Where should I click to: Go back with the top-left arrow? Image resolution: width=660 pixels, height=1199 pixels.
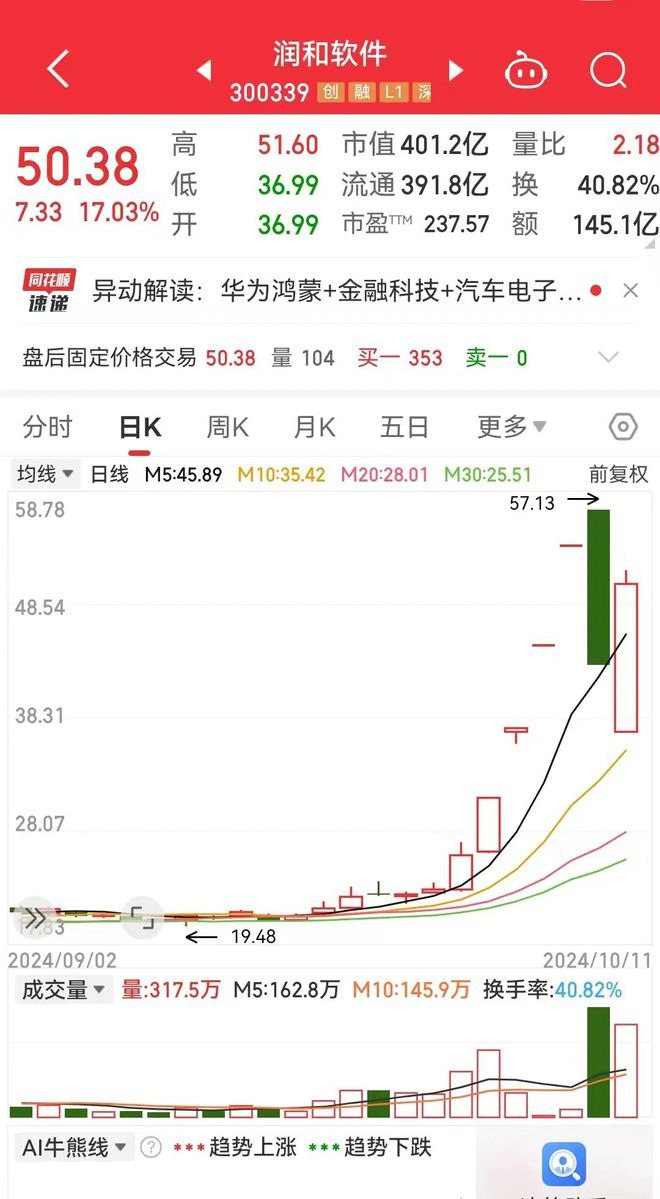click(x=58, y=70)
